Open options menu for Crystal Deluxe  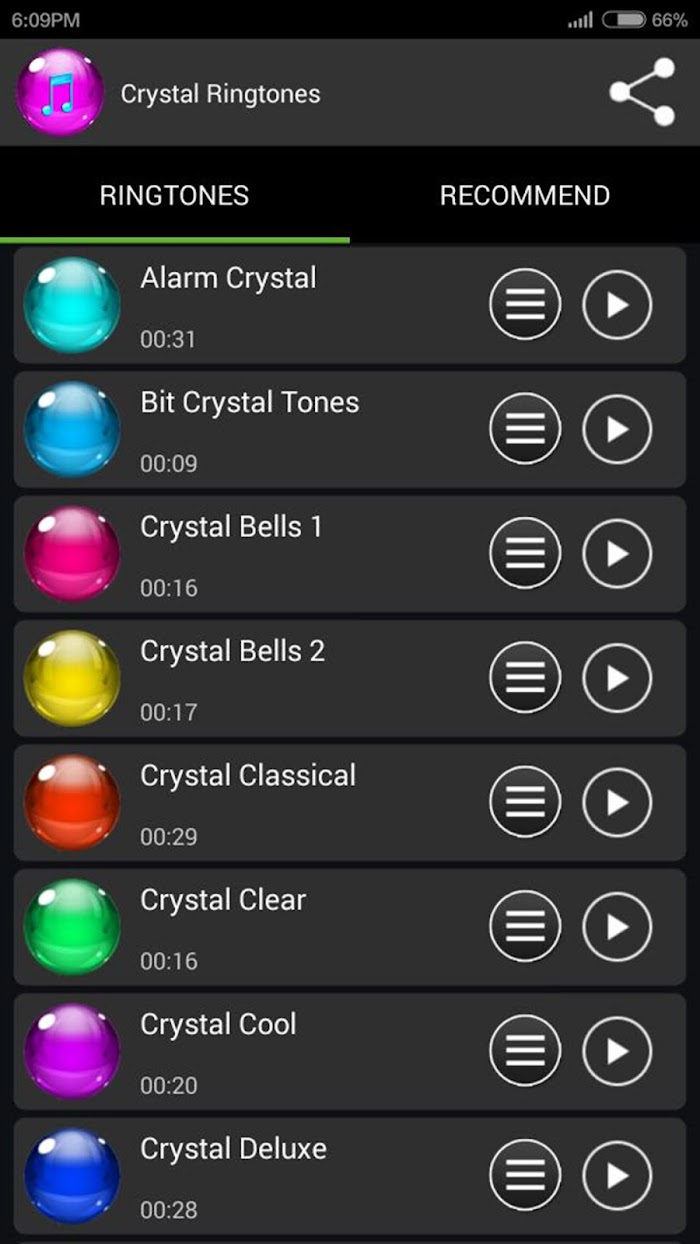(x=525, y=1176)
